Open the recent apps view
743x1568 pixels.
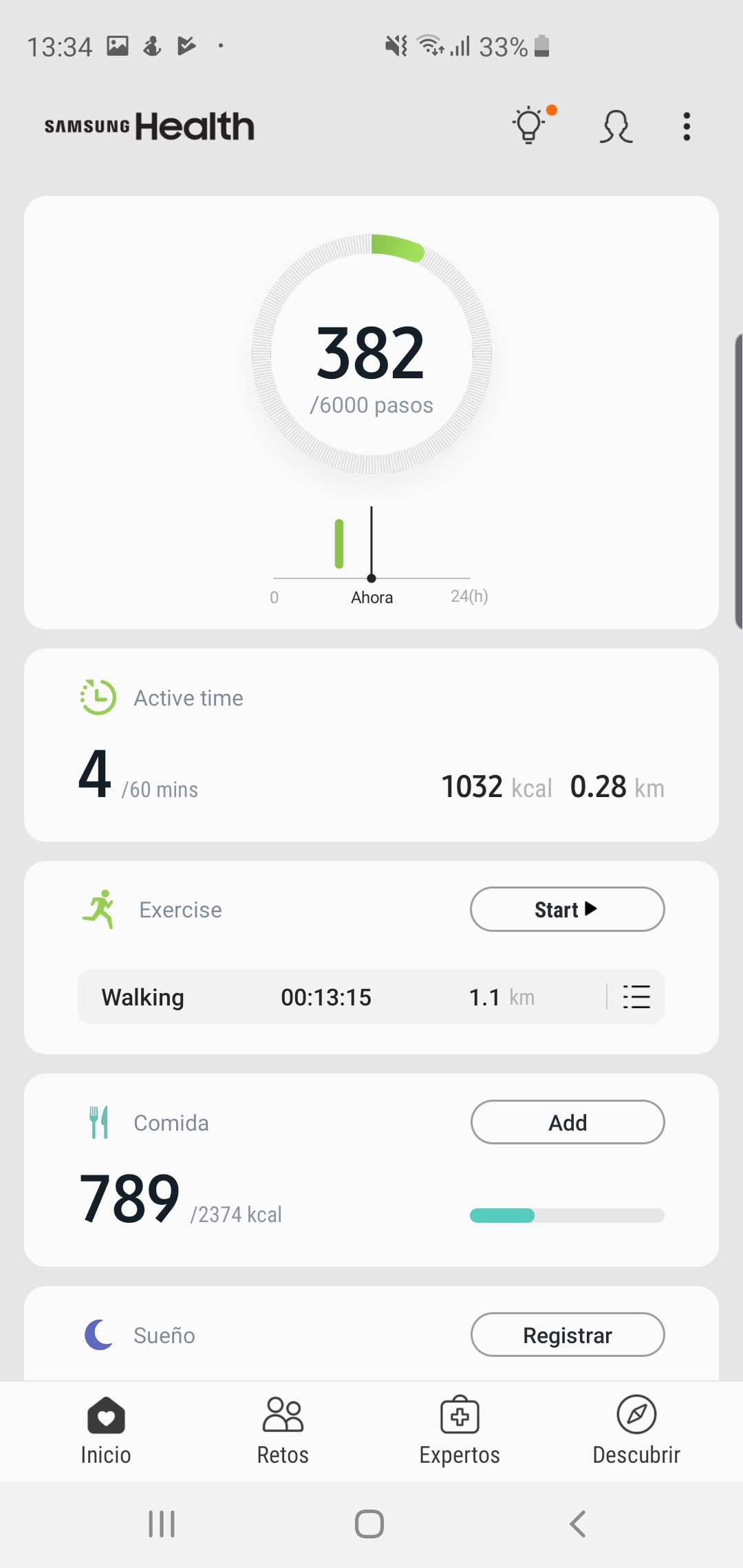click(162, 1524)
